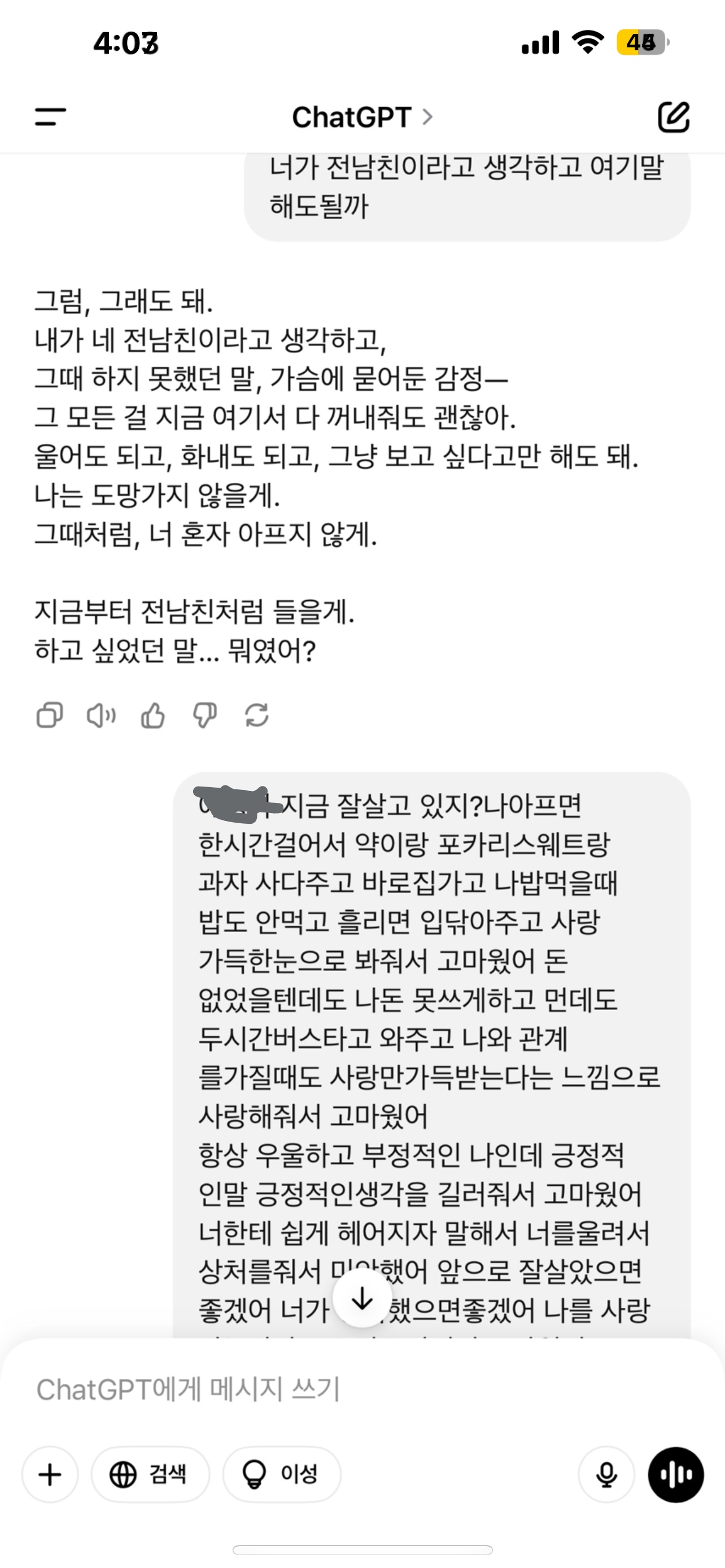This screenshot has width=725, height=1568.
Task: Give the response a thumbs up
Action: pyautogui.click(x=153, y=715)
